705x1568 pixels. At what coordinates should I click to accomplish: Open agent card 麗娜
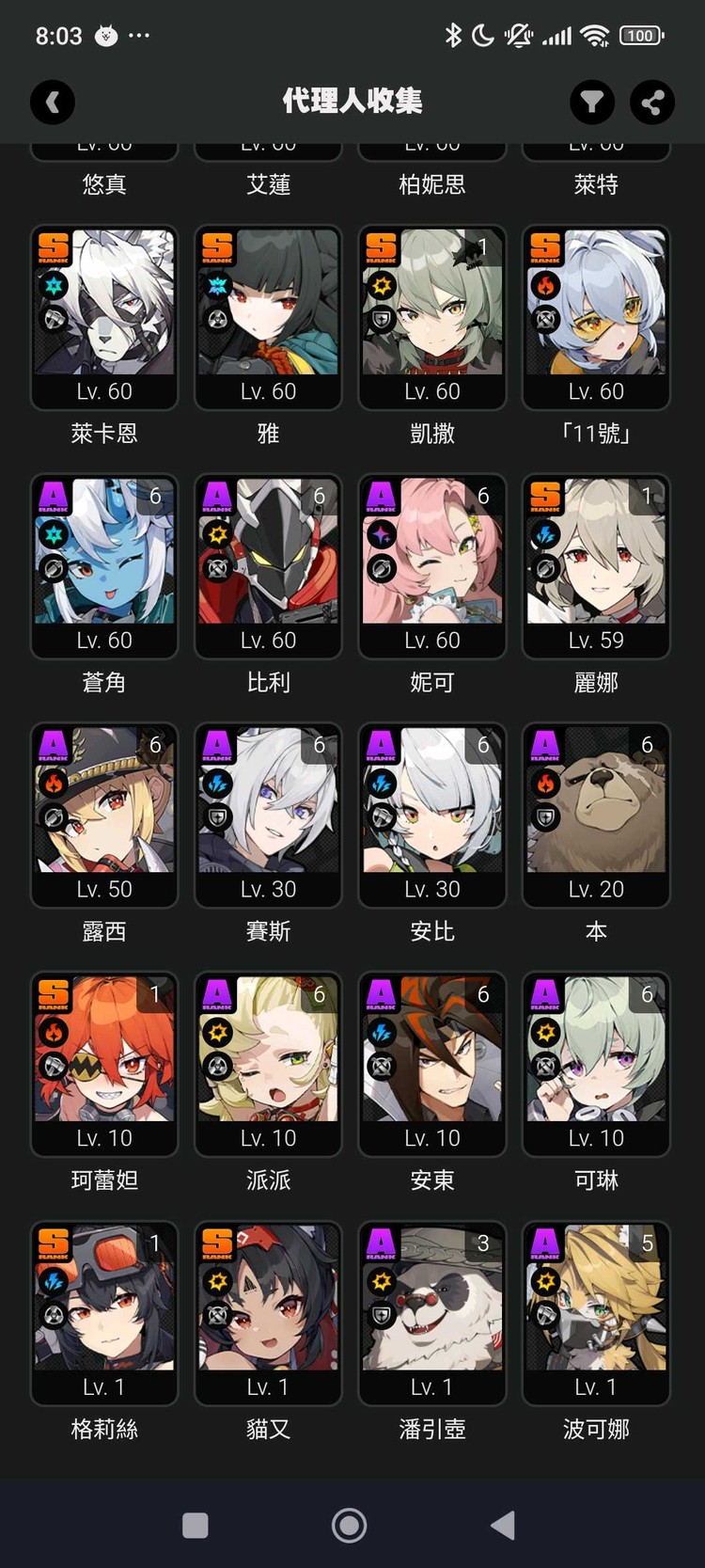[x=596, y=565]
